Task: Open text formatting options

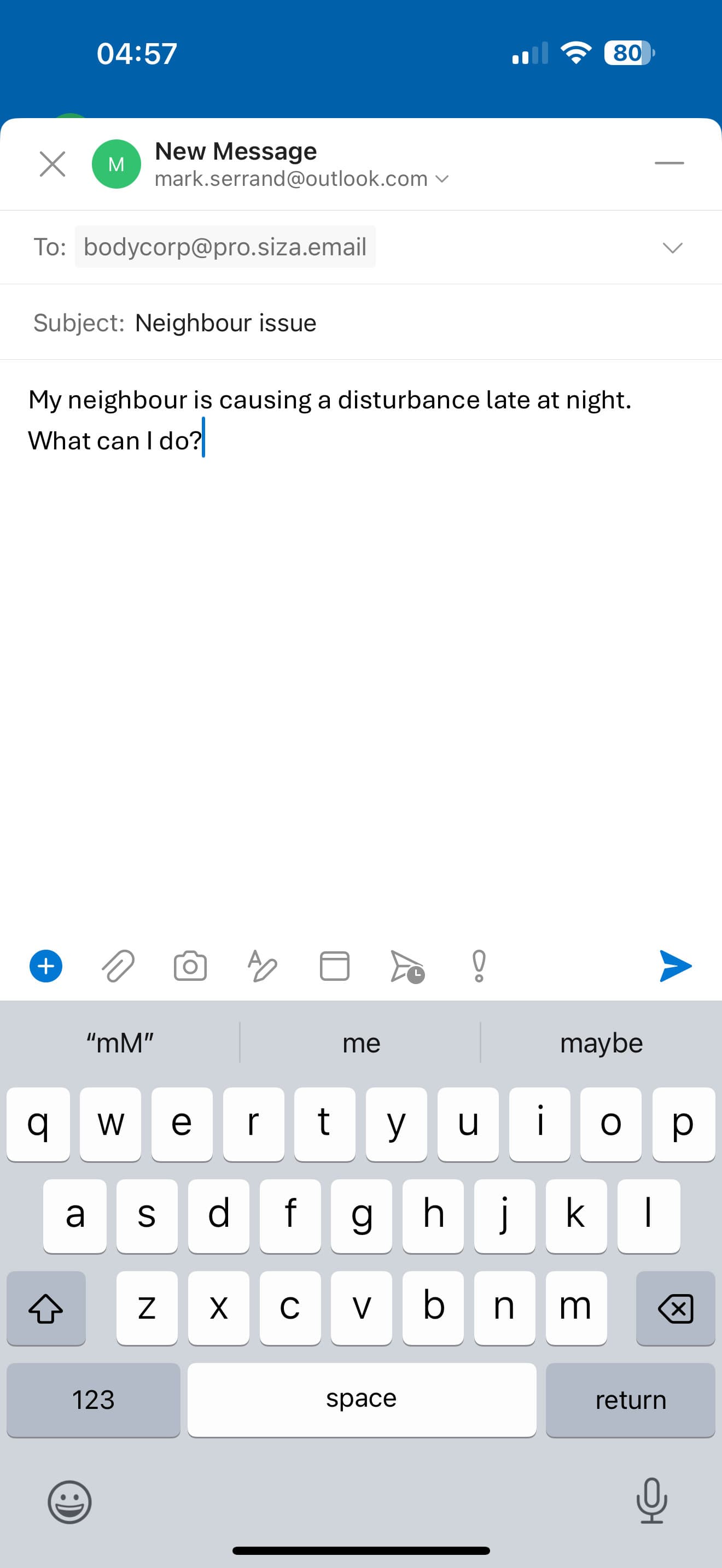Action: pyautogui.click(x=263, y=966)
